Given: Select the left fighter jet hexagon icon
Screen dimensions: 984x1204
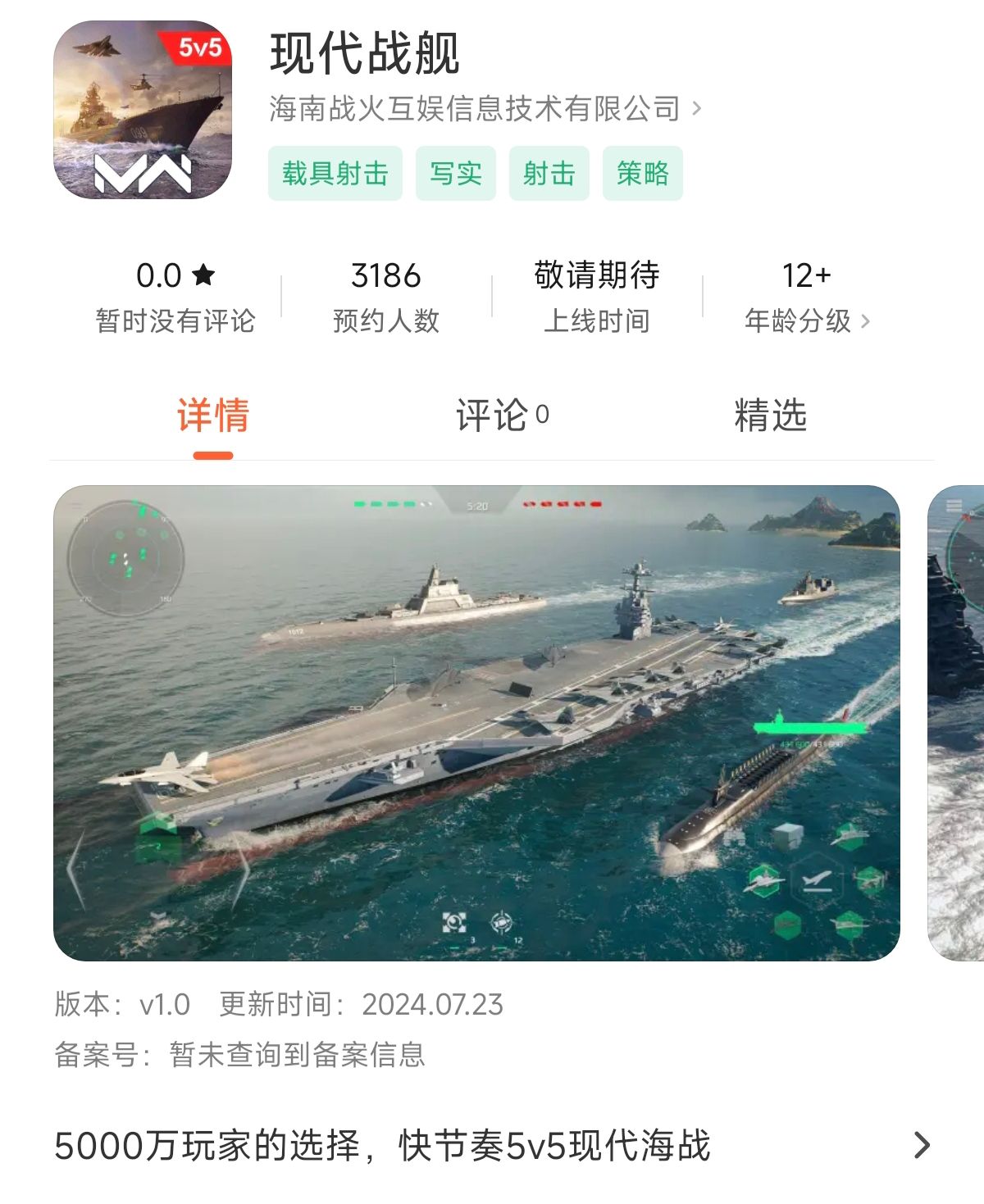Looking at the screenshot, I should 763,881.
